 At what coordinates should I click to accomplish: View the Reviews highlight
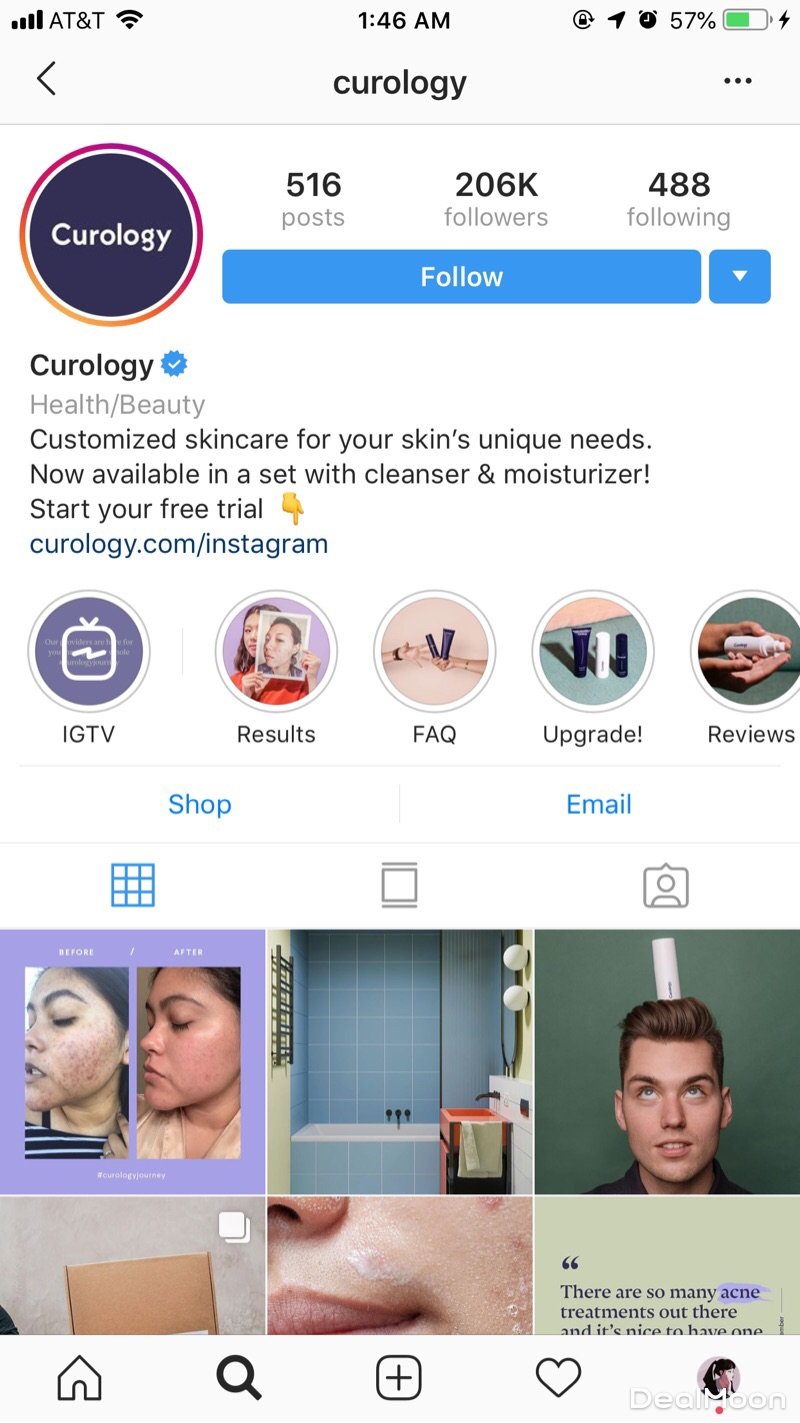coord(748,652)
